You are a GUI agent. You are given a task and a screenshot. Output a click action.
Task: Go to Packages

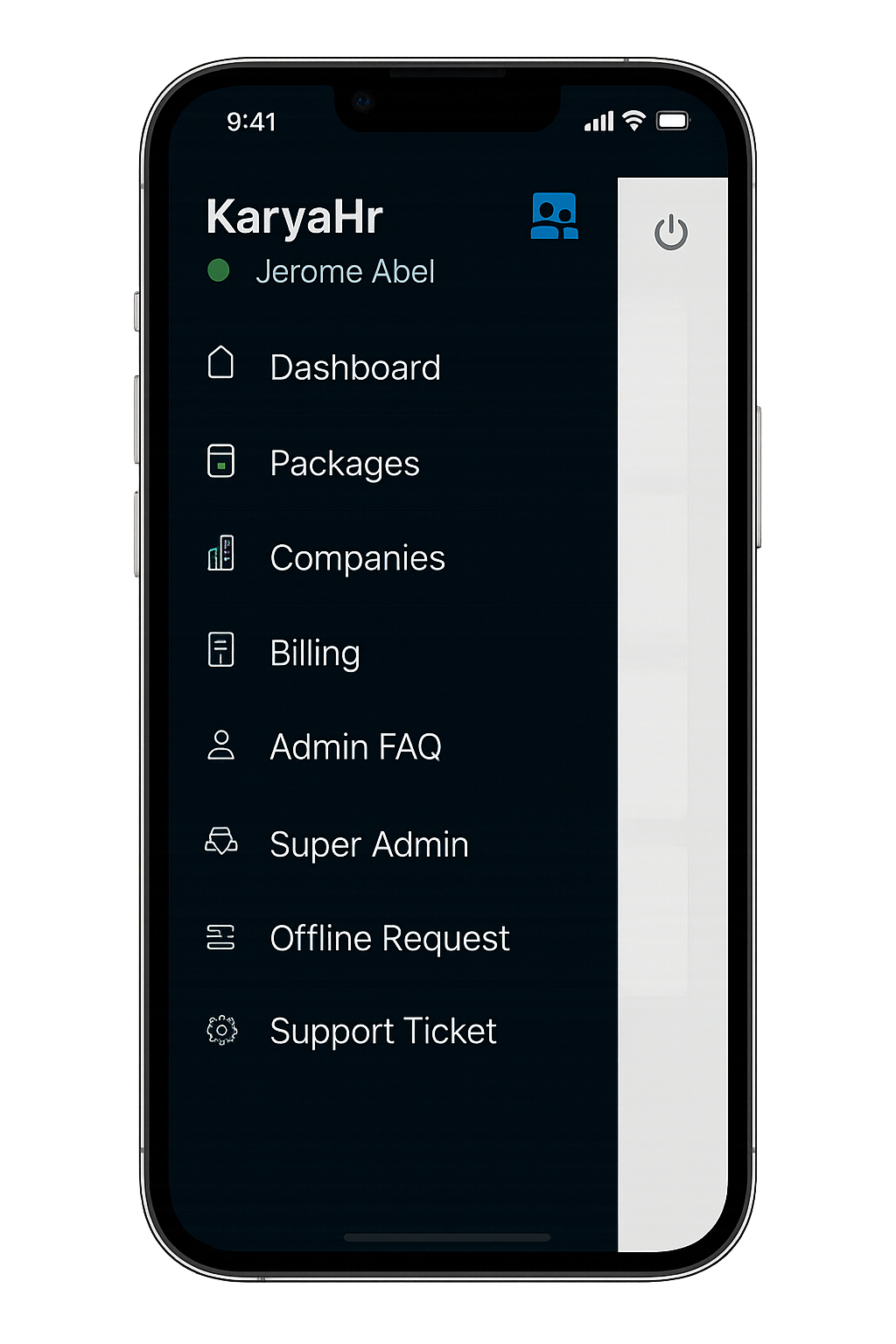tap(344, 463)
